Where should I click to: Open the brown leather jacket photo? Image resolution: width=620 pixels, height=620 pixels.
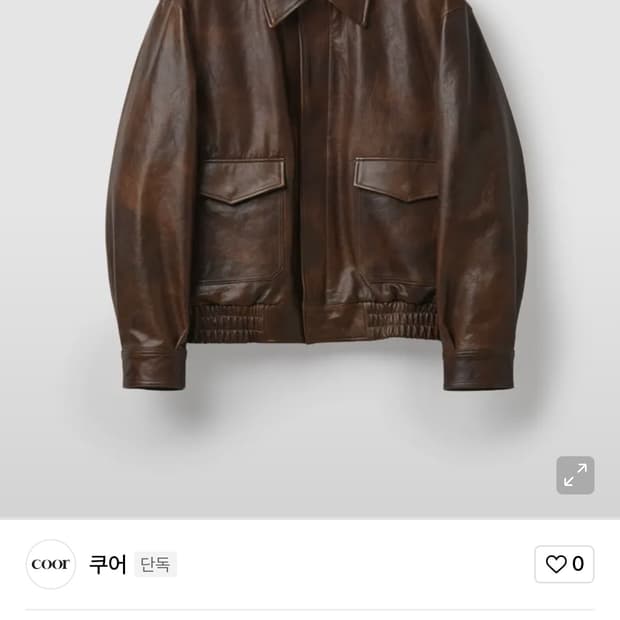(x=310, y=259)
